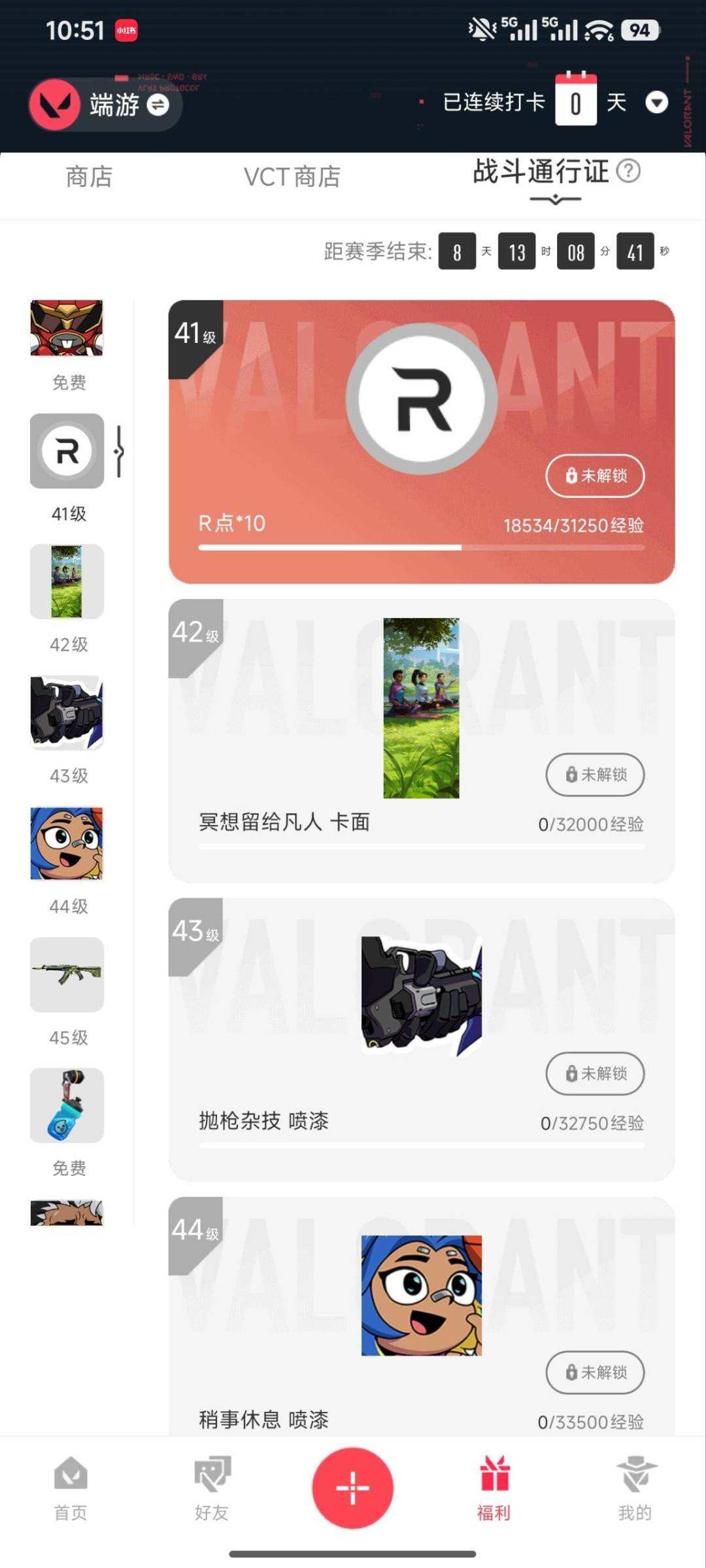Tap the experience progress bar on the 41级 card

point(421,547)
